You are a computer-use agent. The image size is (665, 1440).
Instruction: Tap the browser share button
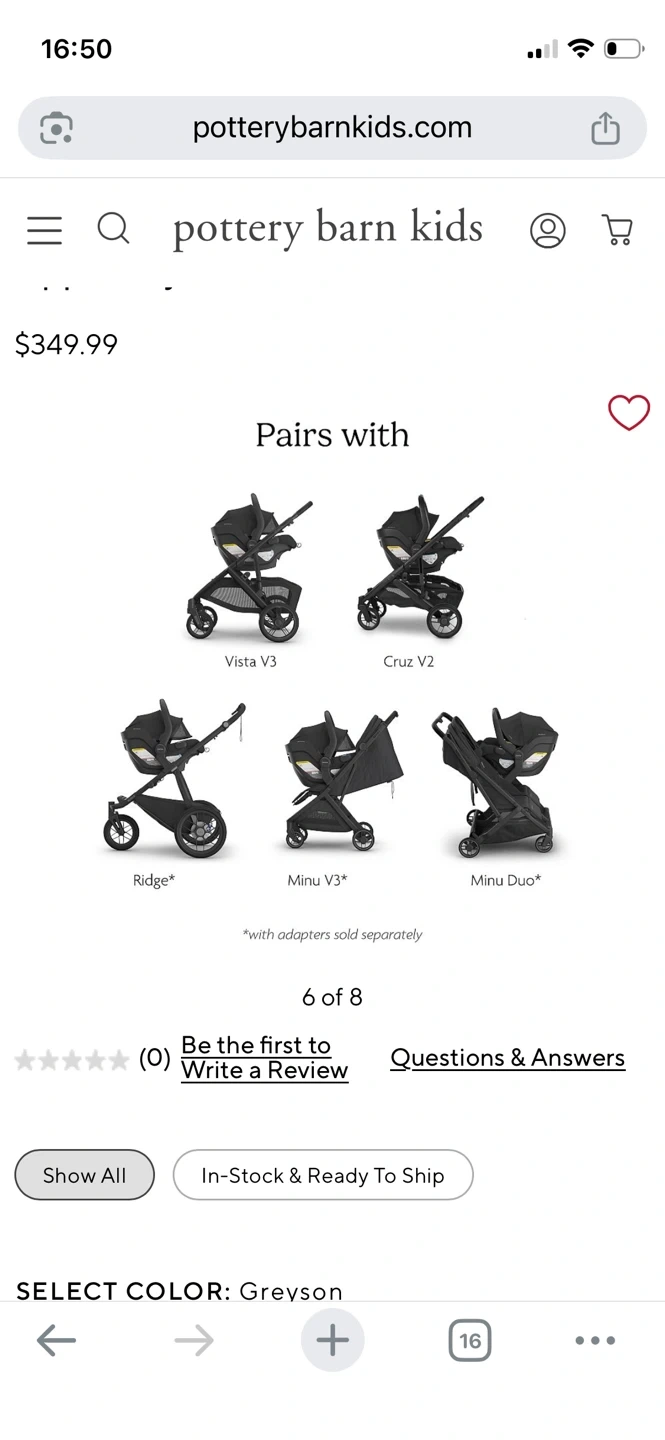[x=605, y=128]
